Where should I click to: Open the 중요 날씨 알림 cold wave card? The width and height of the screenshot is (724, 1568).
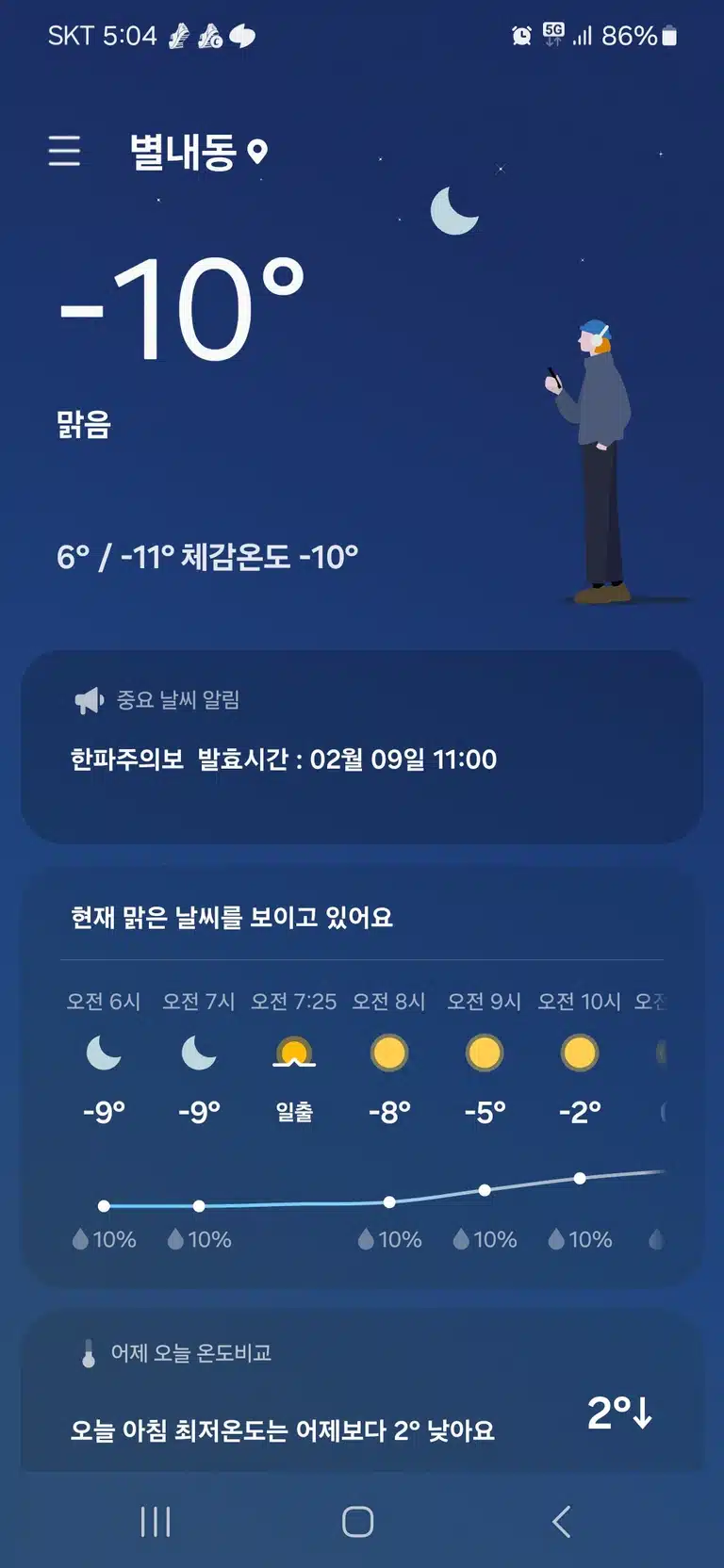pos(362,746)
